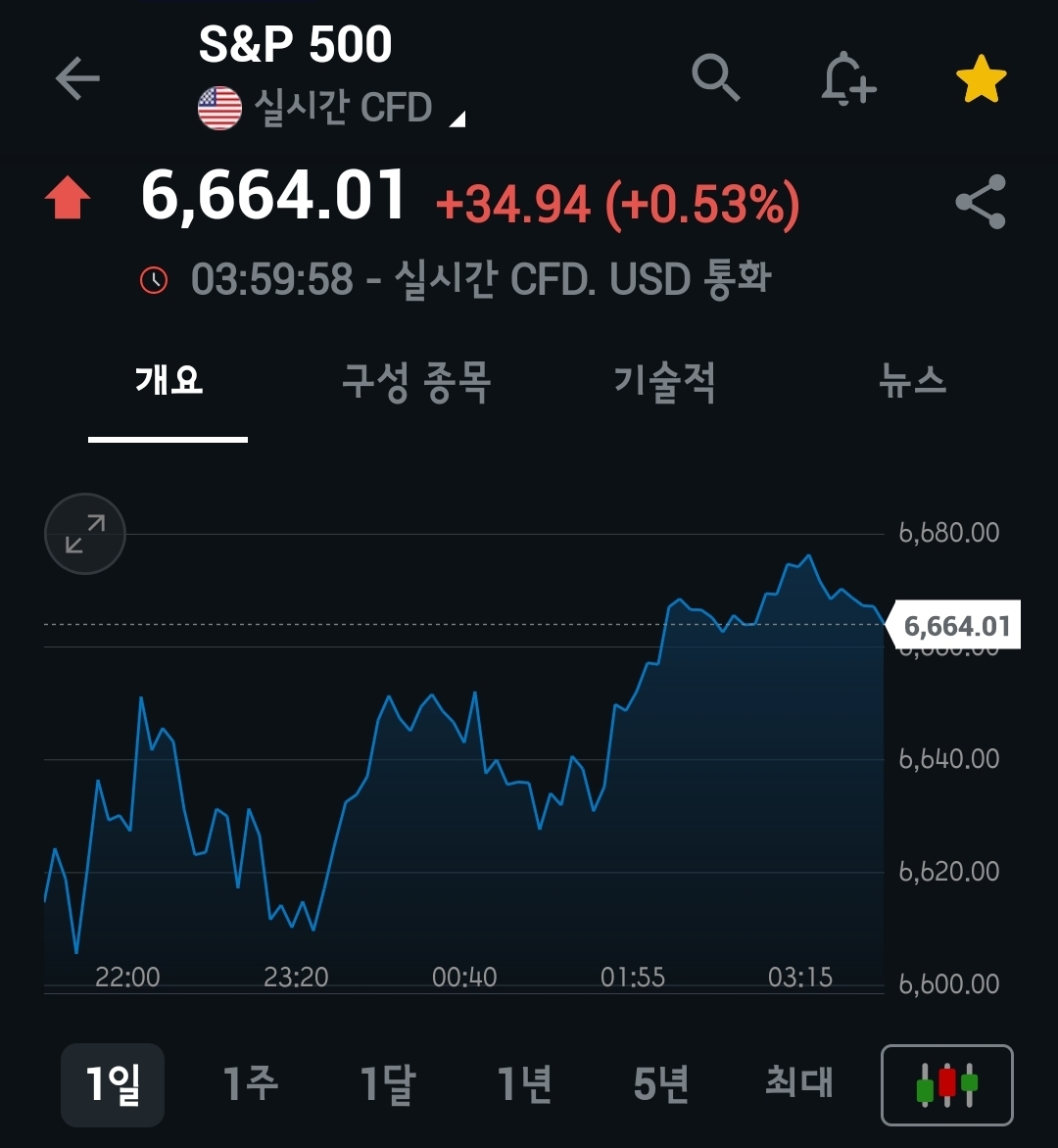Expand the chart to fullscreen
1058x1148 pixels.
tap(85, 534)
